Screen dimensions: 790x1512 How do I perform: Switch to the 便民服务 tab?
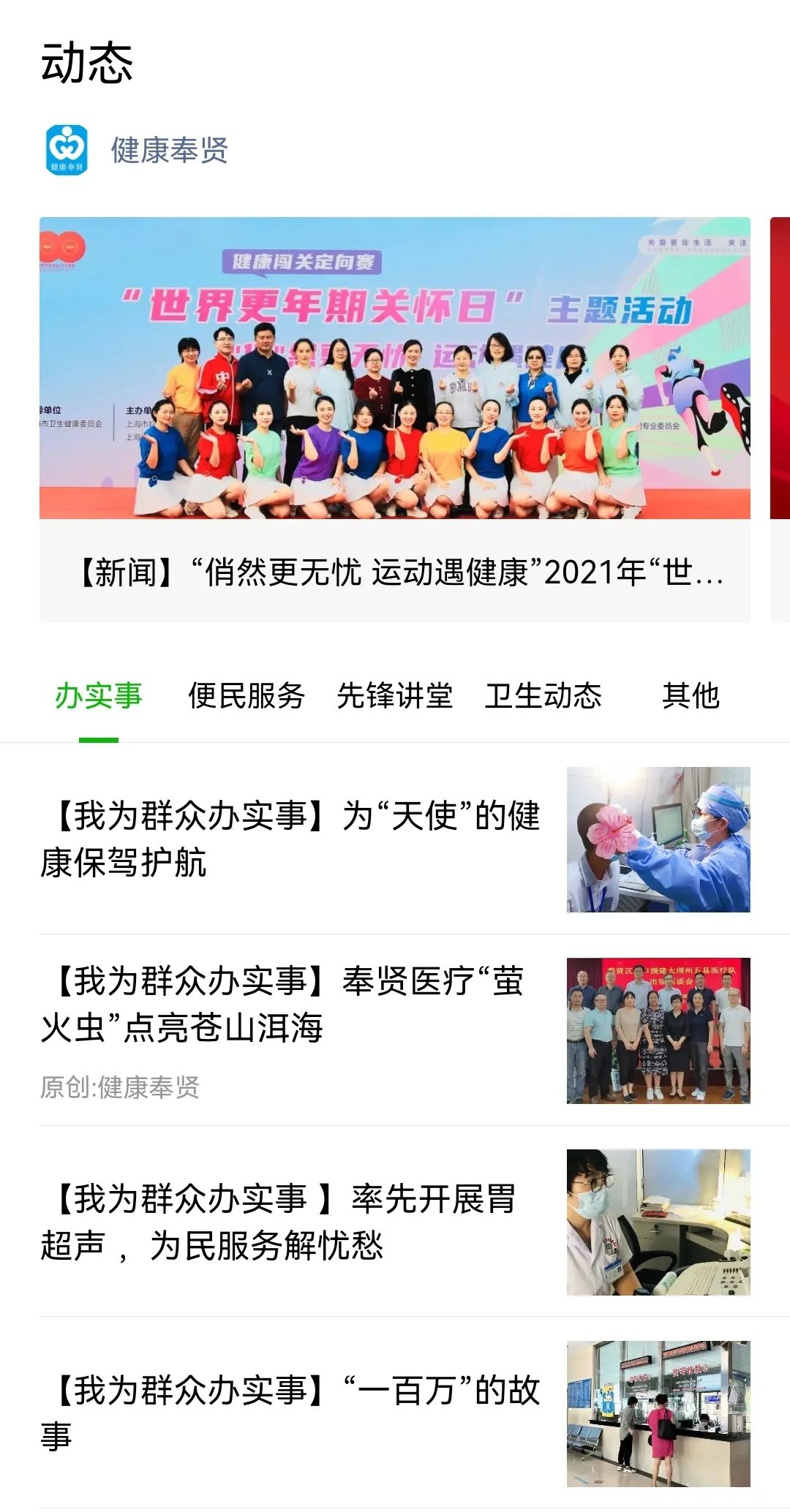(x=247, y=695)
